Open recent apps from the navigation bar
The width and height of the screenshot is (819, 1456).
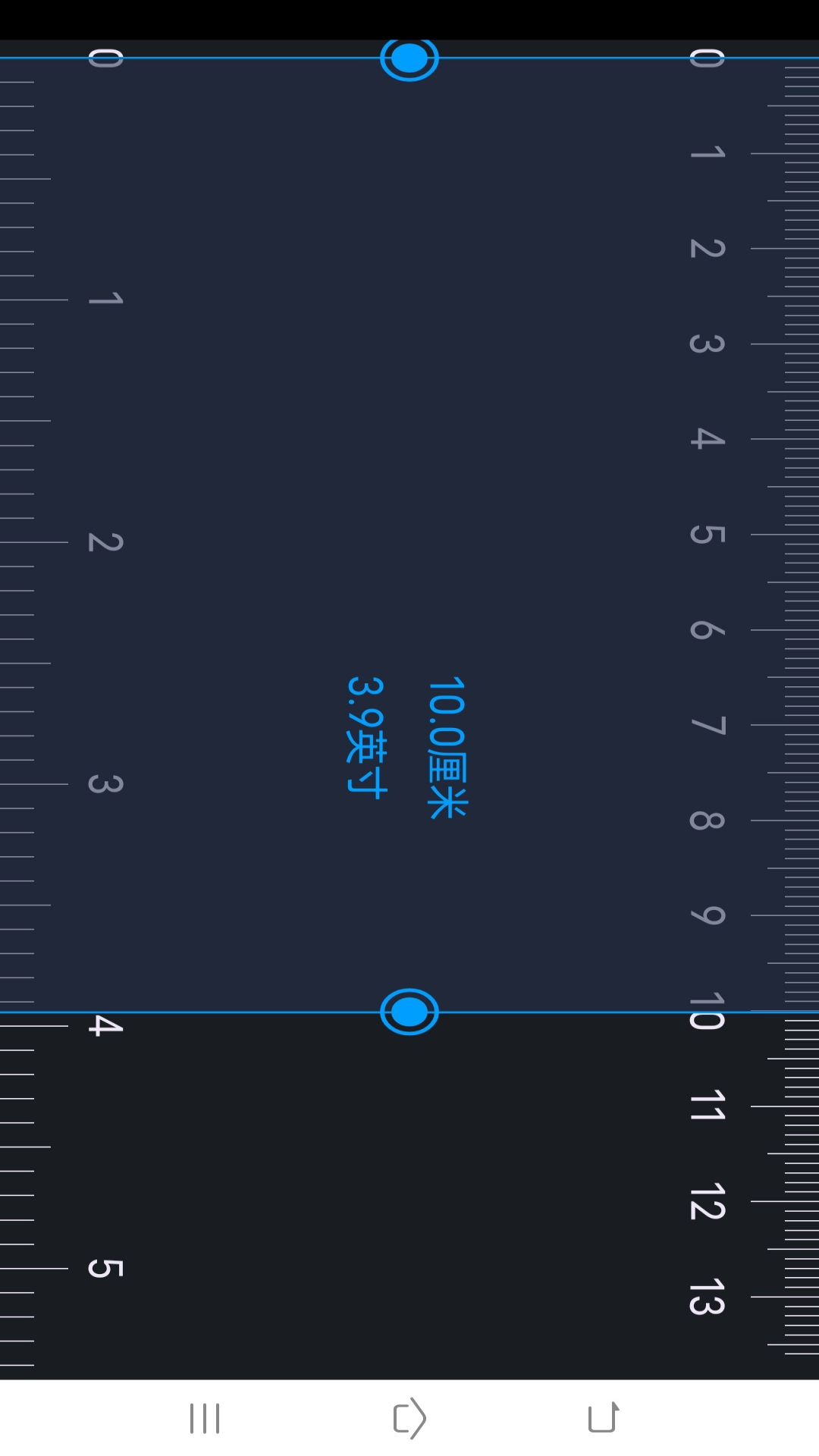[x=205, y=1418]
